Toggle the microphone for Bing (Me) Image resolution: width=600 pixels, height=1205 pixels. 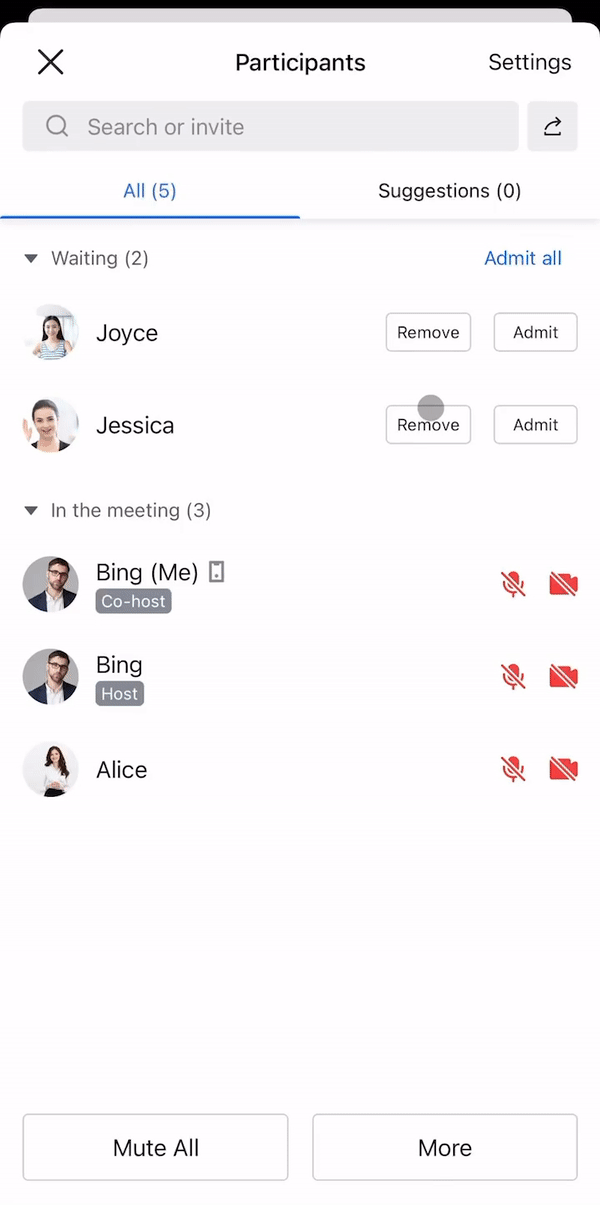point(513,584)
